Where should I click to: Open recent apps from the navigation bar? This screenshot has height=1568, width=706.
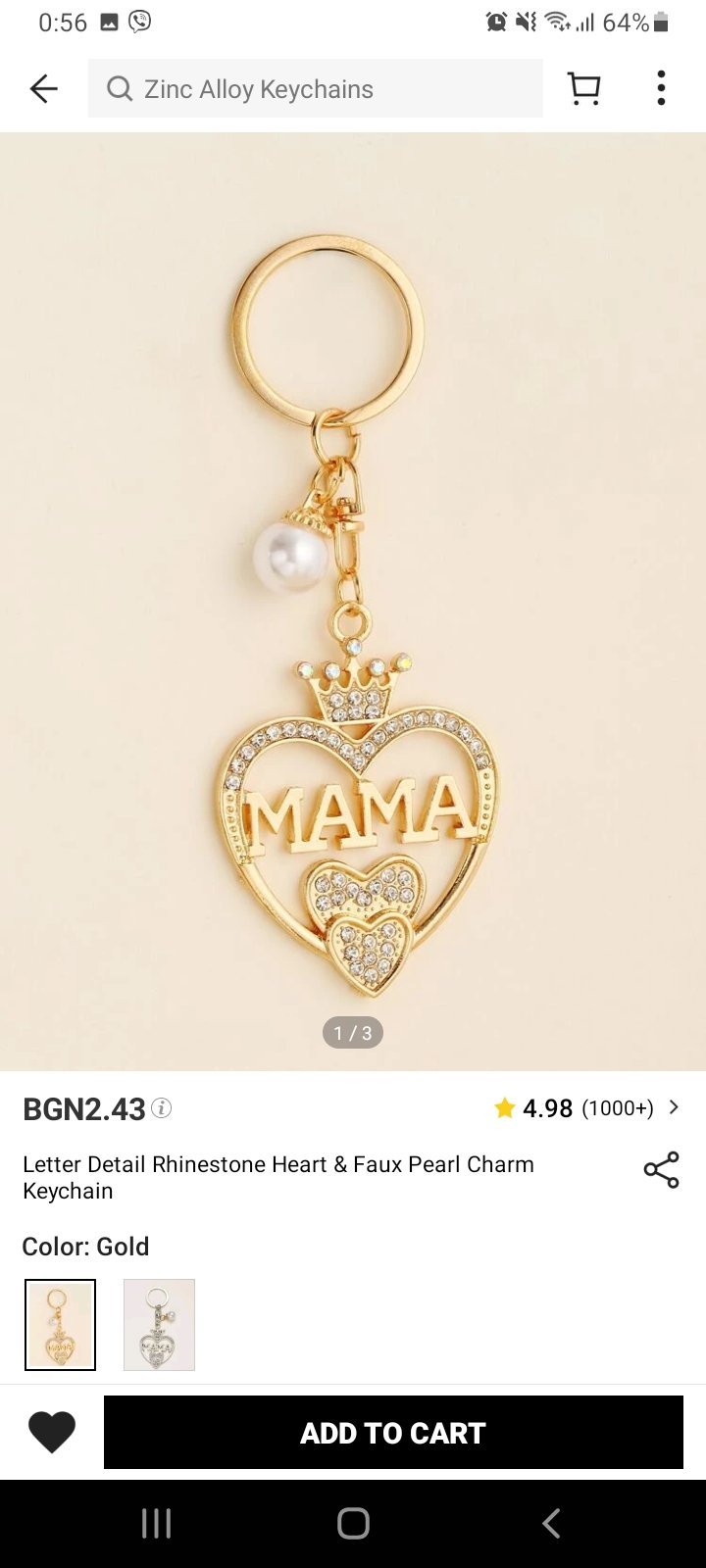(156, 1524)
